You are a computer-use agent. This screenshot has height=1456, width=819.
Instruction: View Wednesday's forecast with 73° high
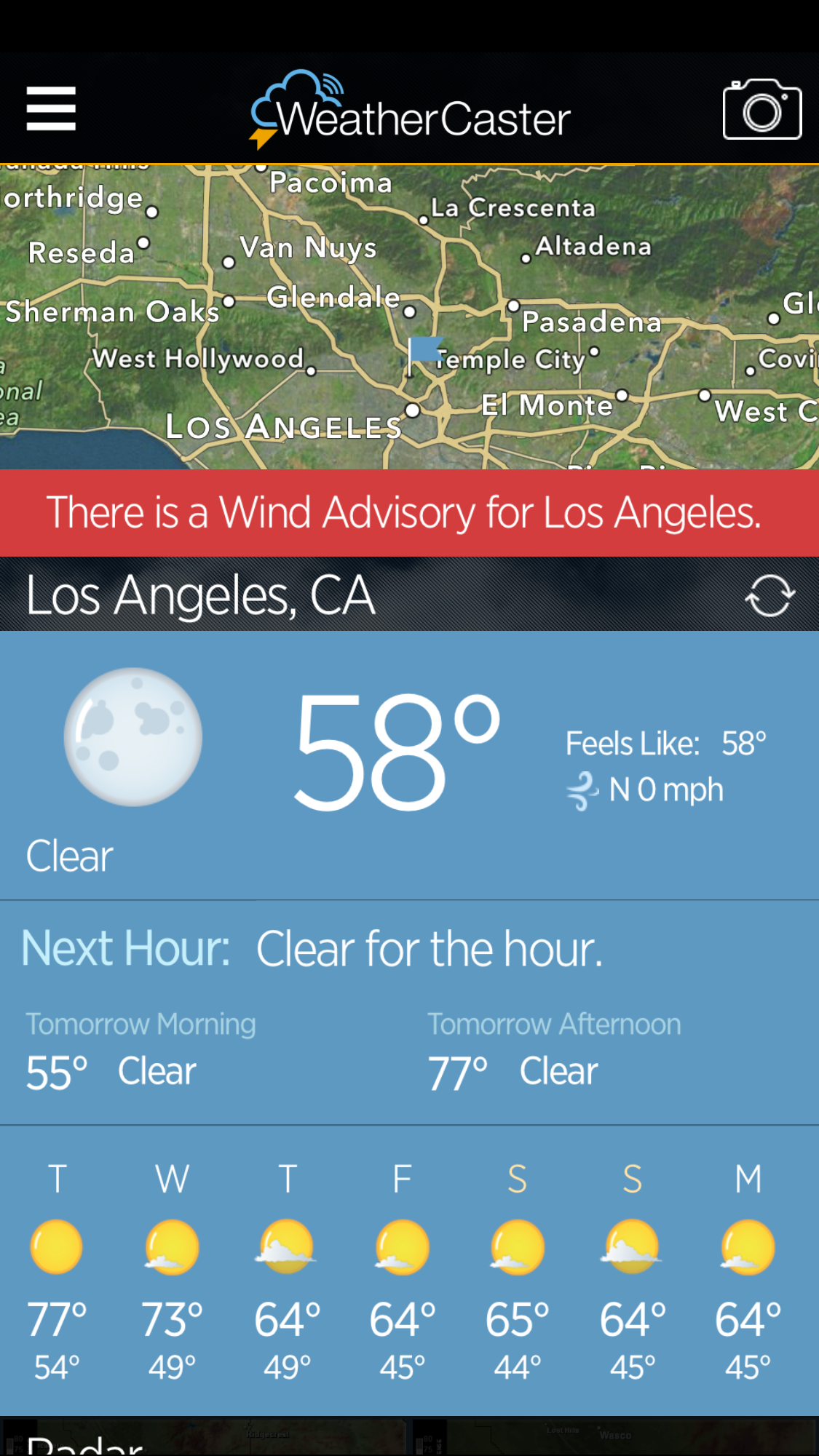coord(172,1271)
